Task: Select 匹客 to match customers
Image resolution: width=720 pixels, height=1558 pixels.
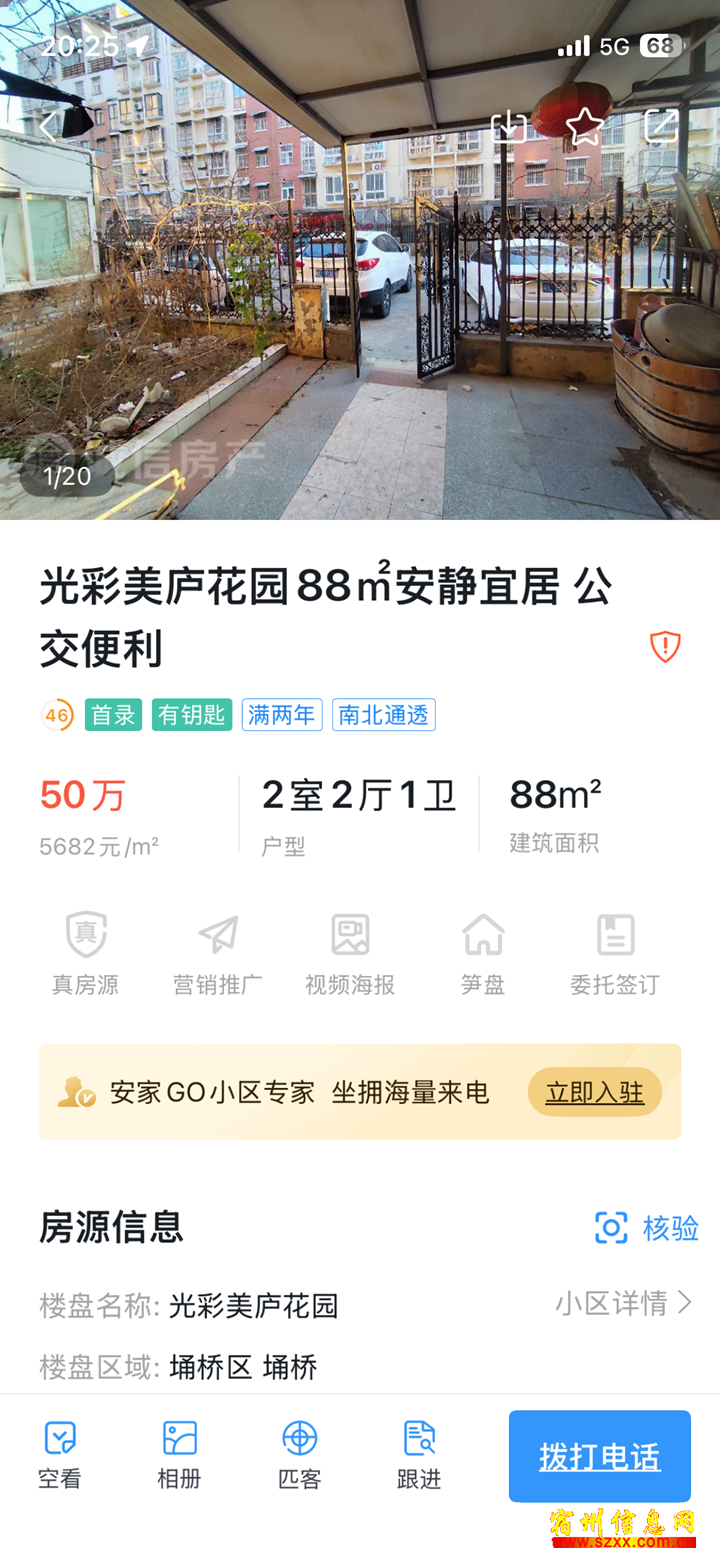Action: pos(300,1455)
